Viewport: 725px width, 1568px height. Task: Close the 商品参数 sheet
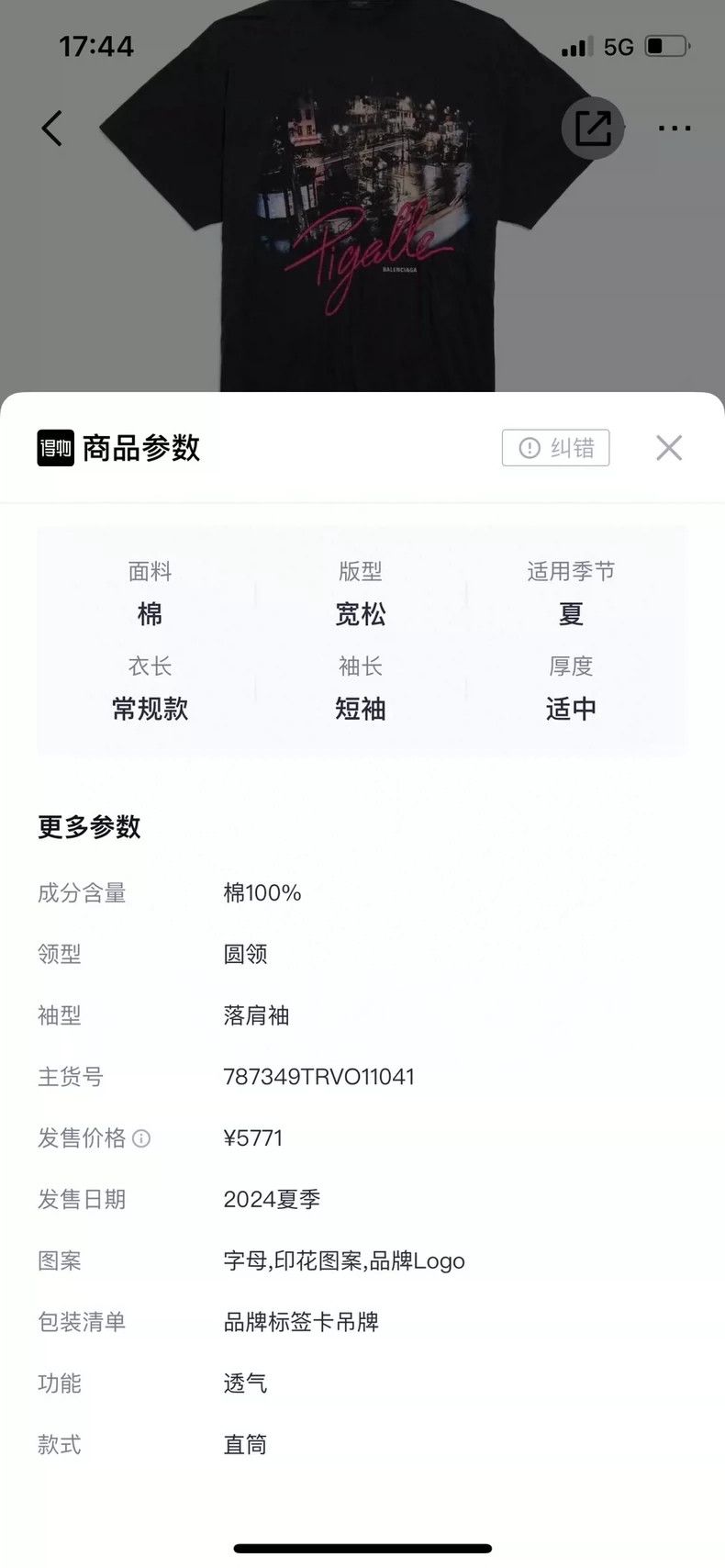pyautogui.click(x=669, y=447)
